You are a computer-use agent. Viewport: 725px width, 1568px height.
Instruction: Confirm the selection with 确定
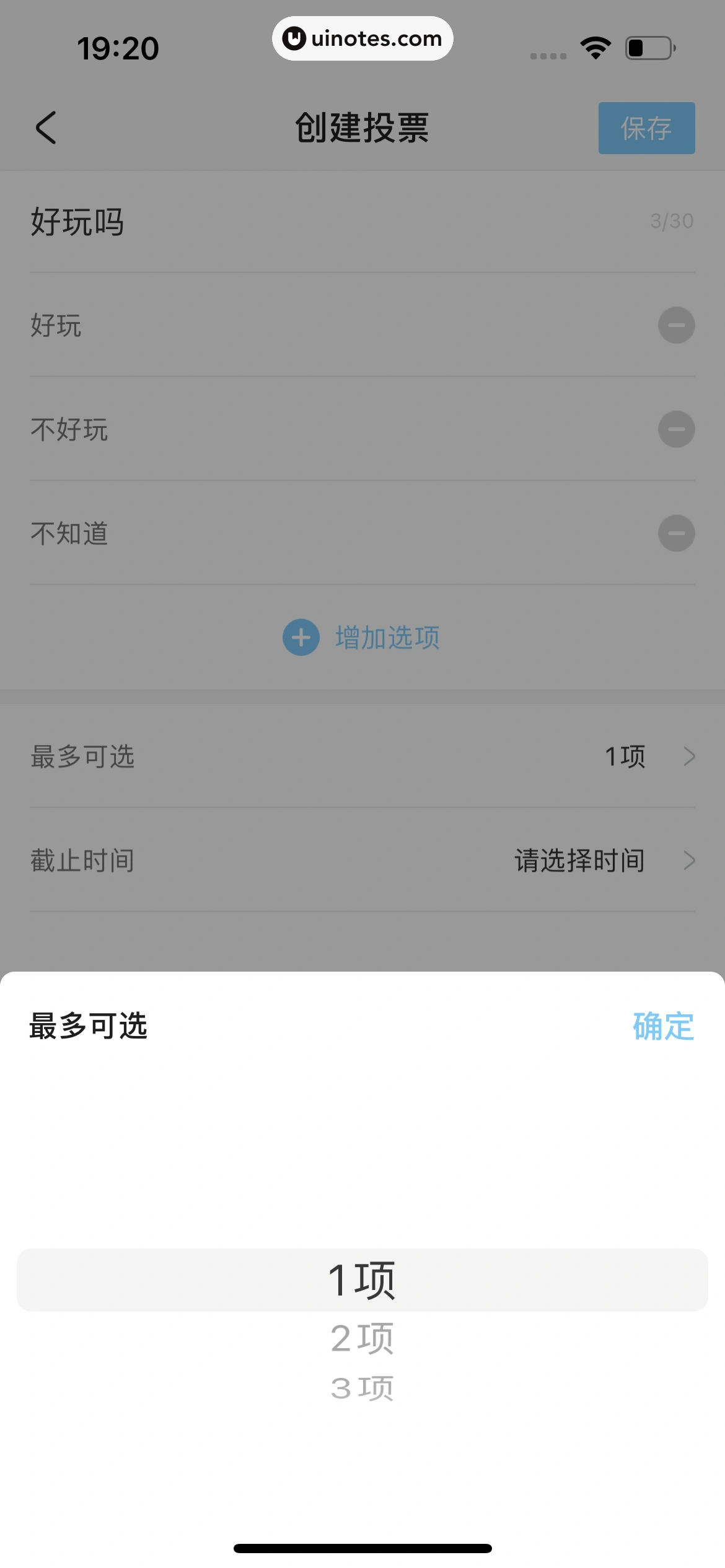[662, 1026]
